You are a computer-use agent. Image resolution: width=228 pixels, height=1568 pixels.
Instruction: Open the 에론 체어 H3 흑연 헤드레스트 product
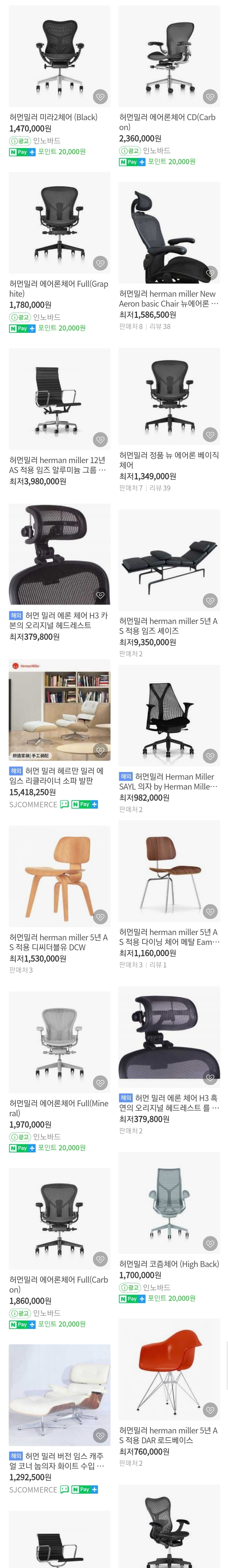(x=169, y=1103)
